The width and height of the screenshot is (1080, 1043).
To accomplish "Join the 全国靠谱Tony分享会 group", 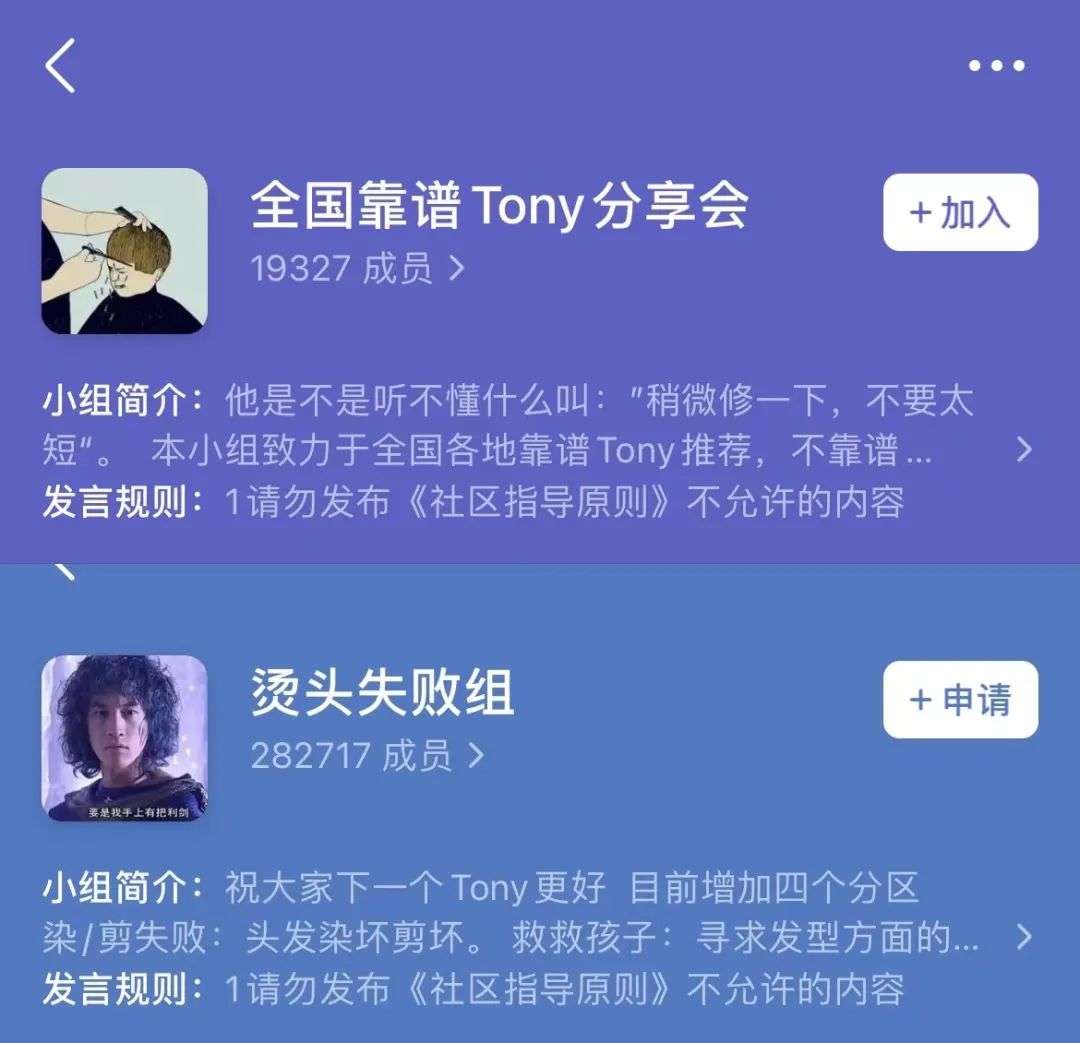I will (x=960, y=213).
